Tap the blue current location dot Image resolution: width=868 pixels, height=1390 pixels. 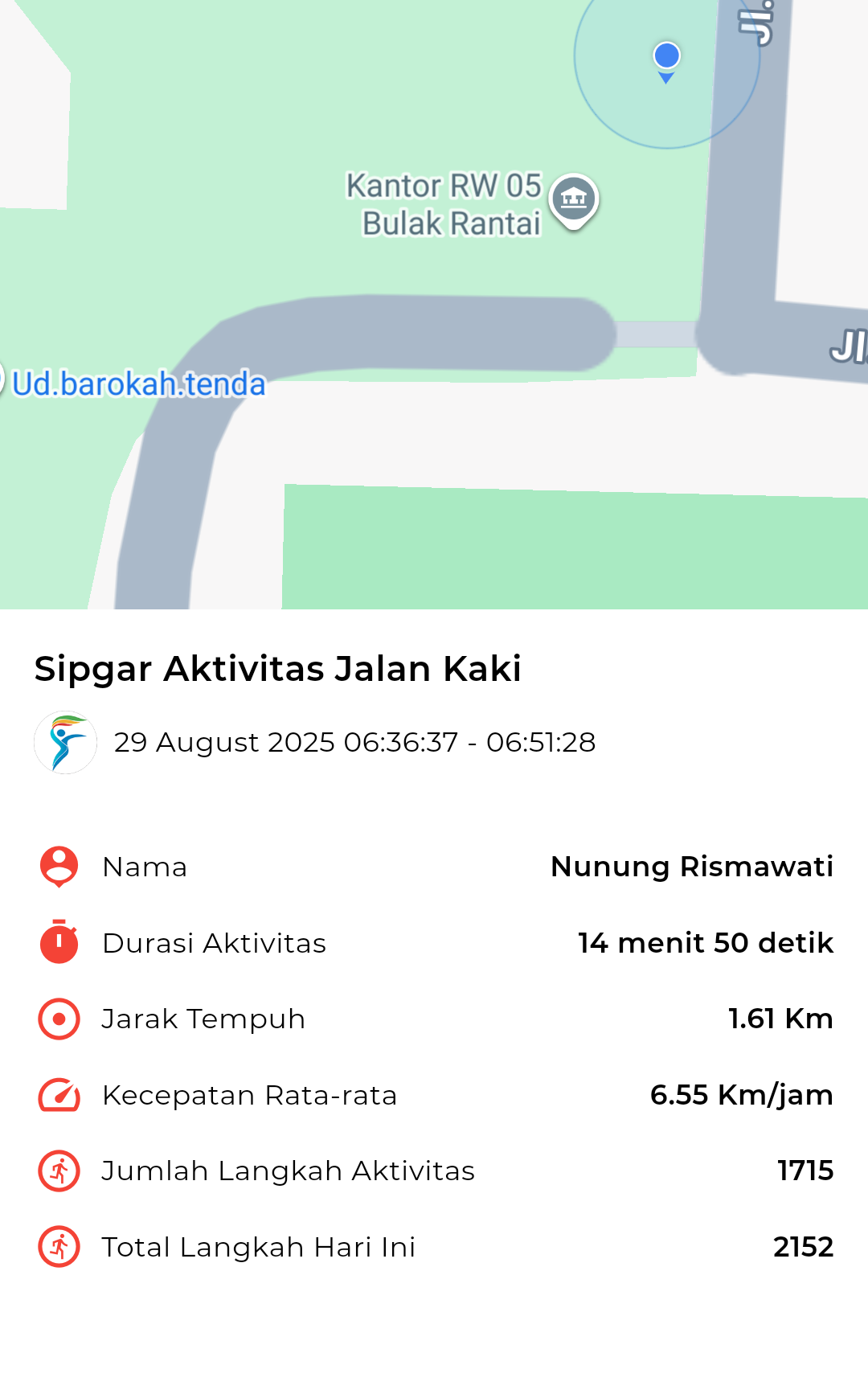tap(666, 56)
